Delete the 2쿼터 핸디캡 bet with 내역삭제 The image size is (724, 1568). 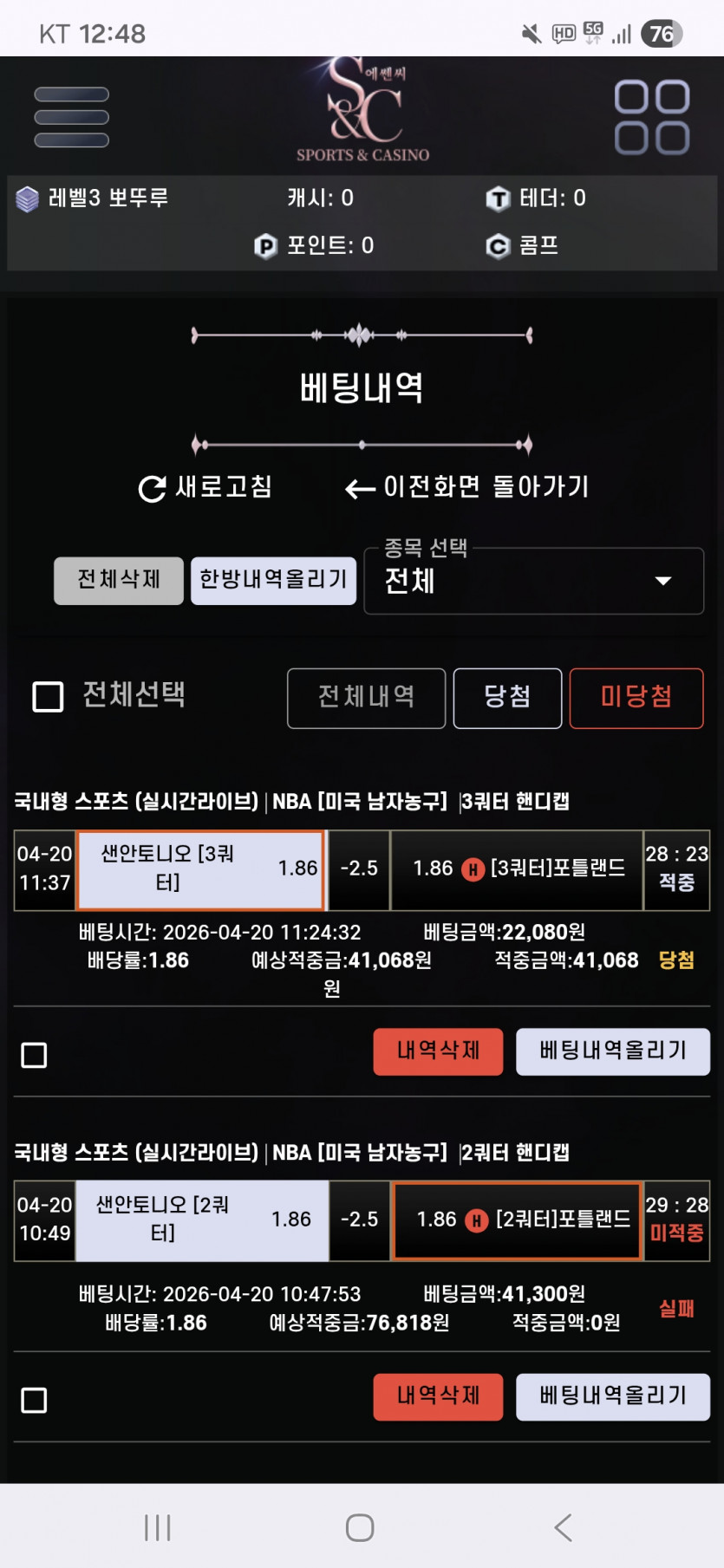pos(438,1396)
